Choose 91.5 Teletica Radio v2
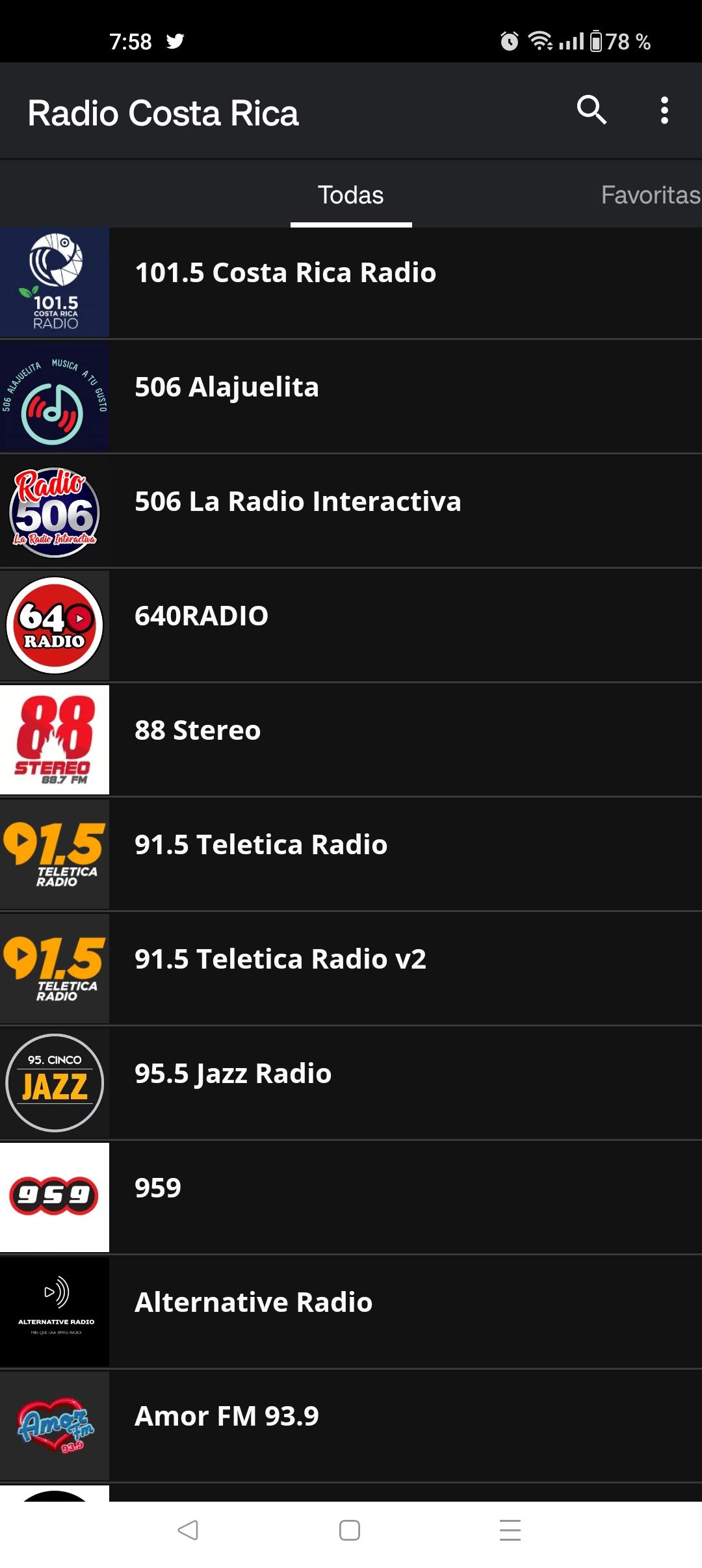The image size is (702, 1568). tap(351, 969)
